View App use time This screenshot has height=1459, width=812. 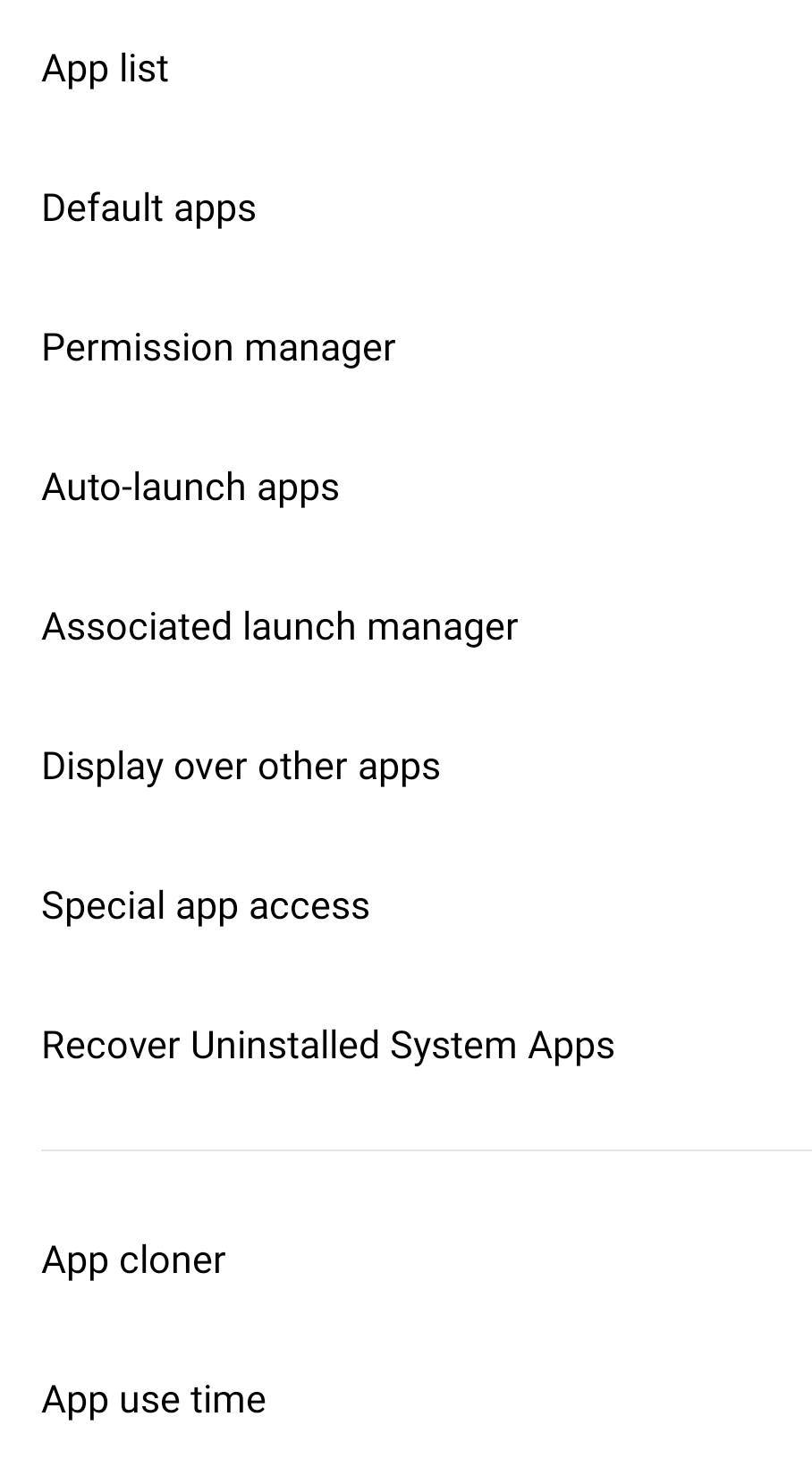point(154,1400)
